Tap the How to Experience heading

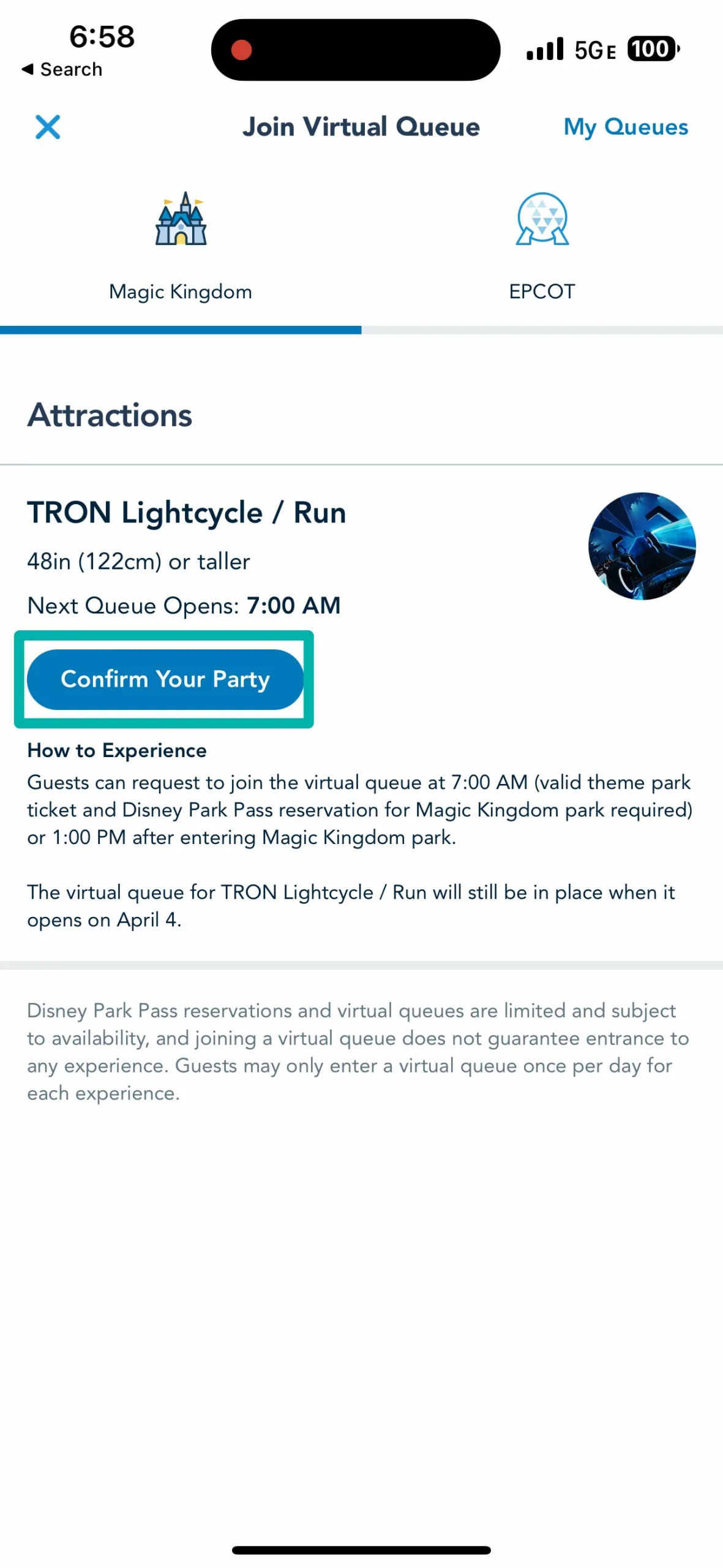(x=116, y=750)
